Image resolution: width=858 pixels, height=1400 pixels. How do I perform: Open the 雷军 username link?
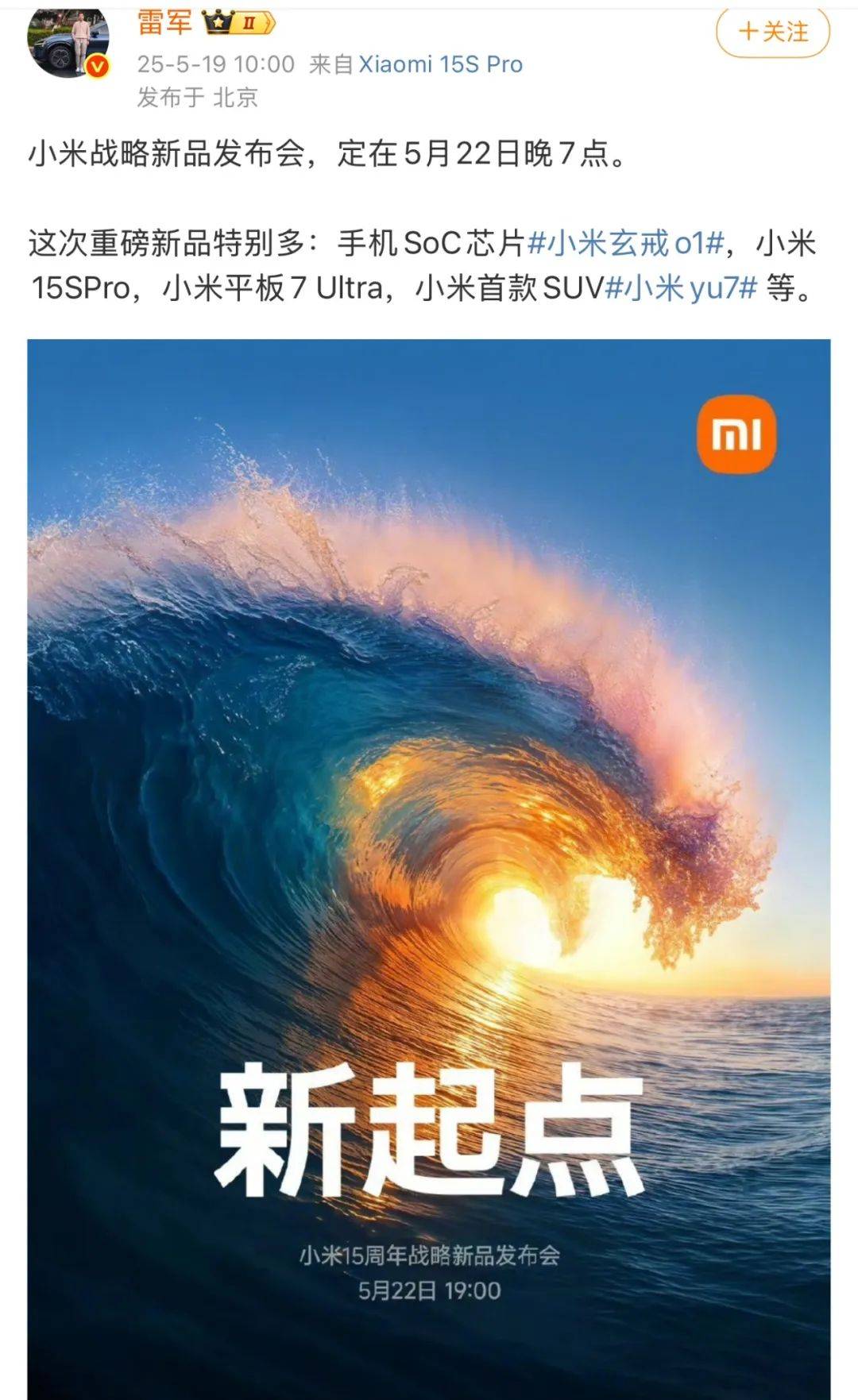tap(164, 22)
